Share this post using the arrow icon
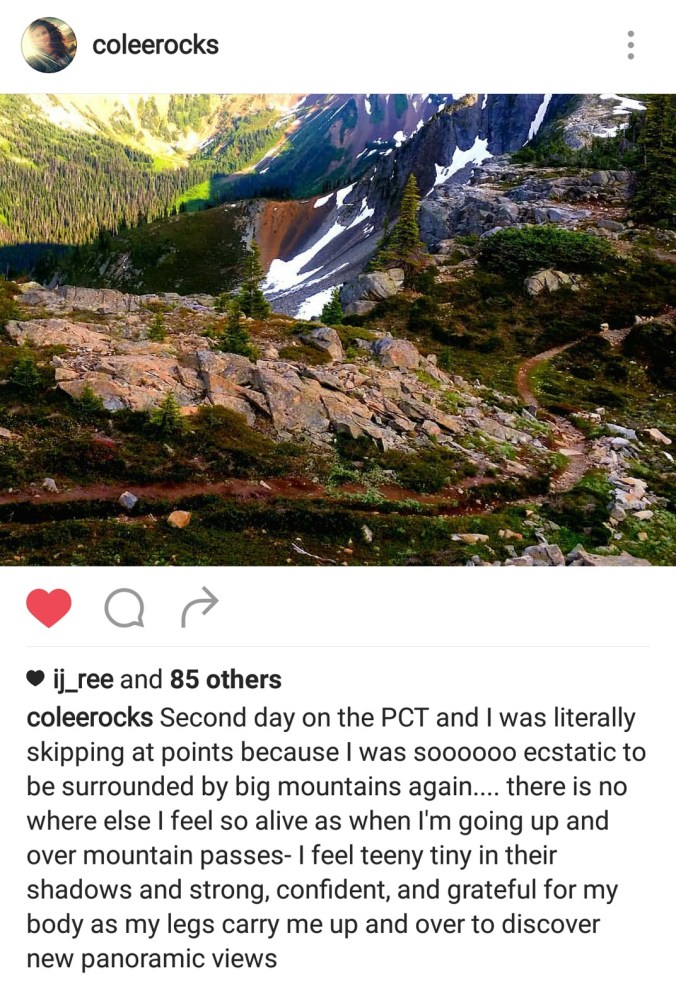The width and height of the screenshot is (676, 1008). coord(199,607)
